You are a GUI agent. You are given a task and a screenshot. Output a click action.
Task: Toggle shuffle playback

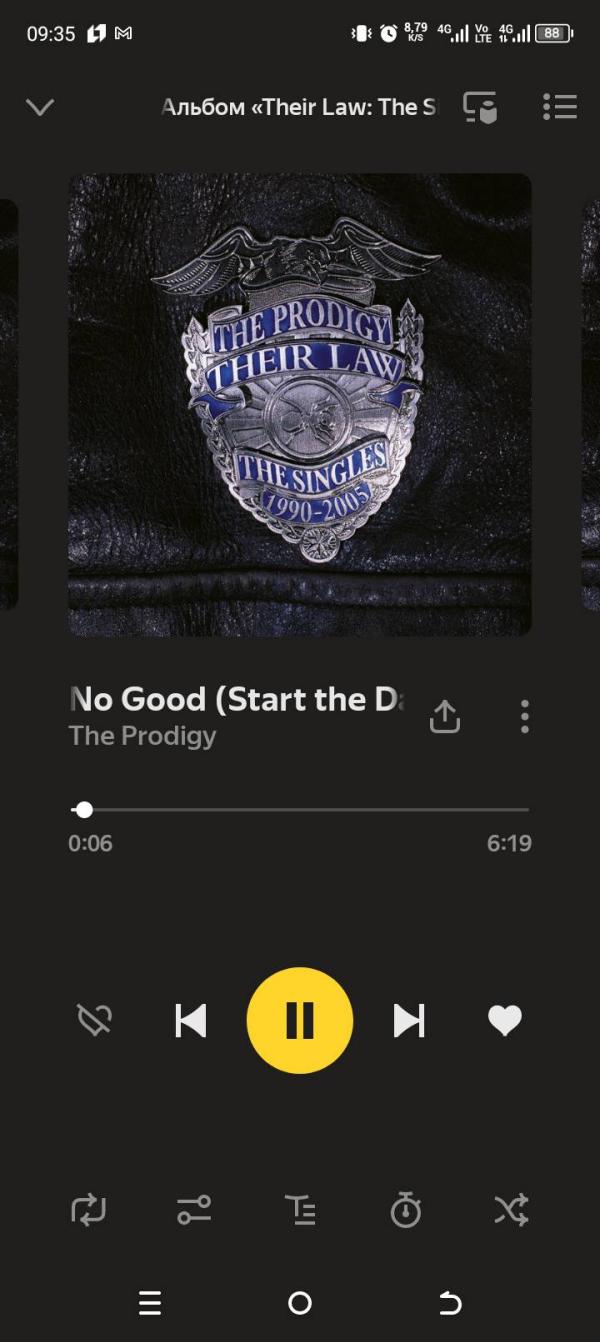tap(511, 1211)
